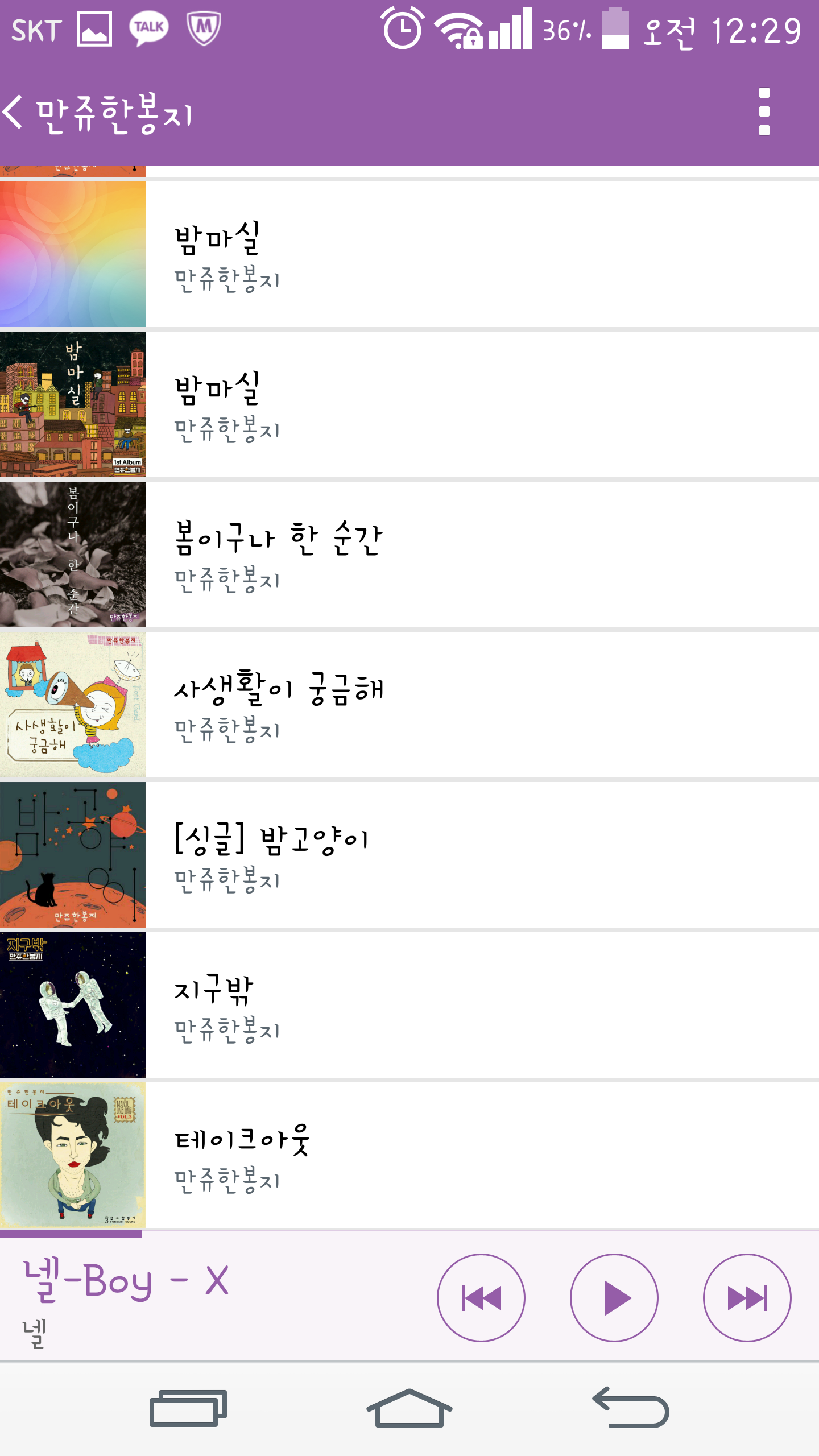Skip to previous track

click(481, 1298)
